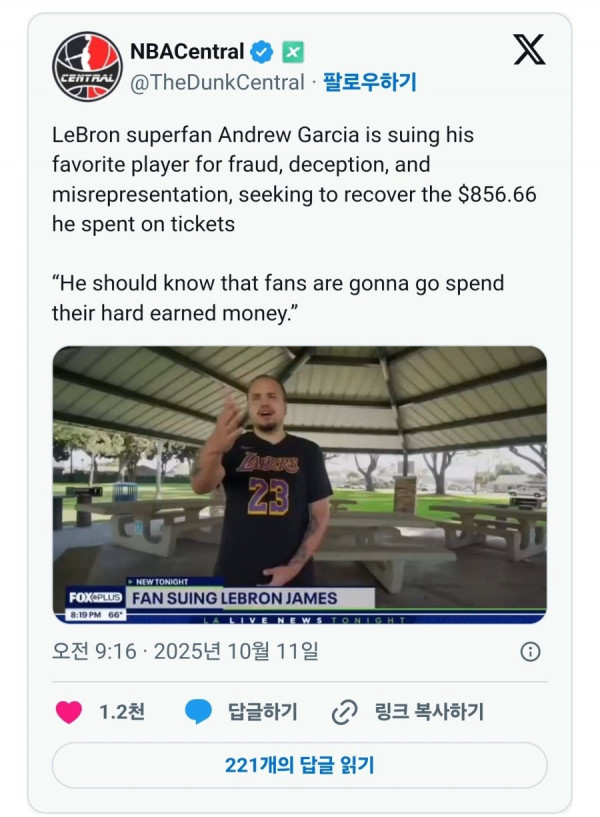Tap the info icon beside the date
This screenshot has height=817, width=600.
531,652
